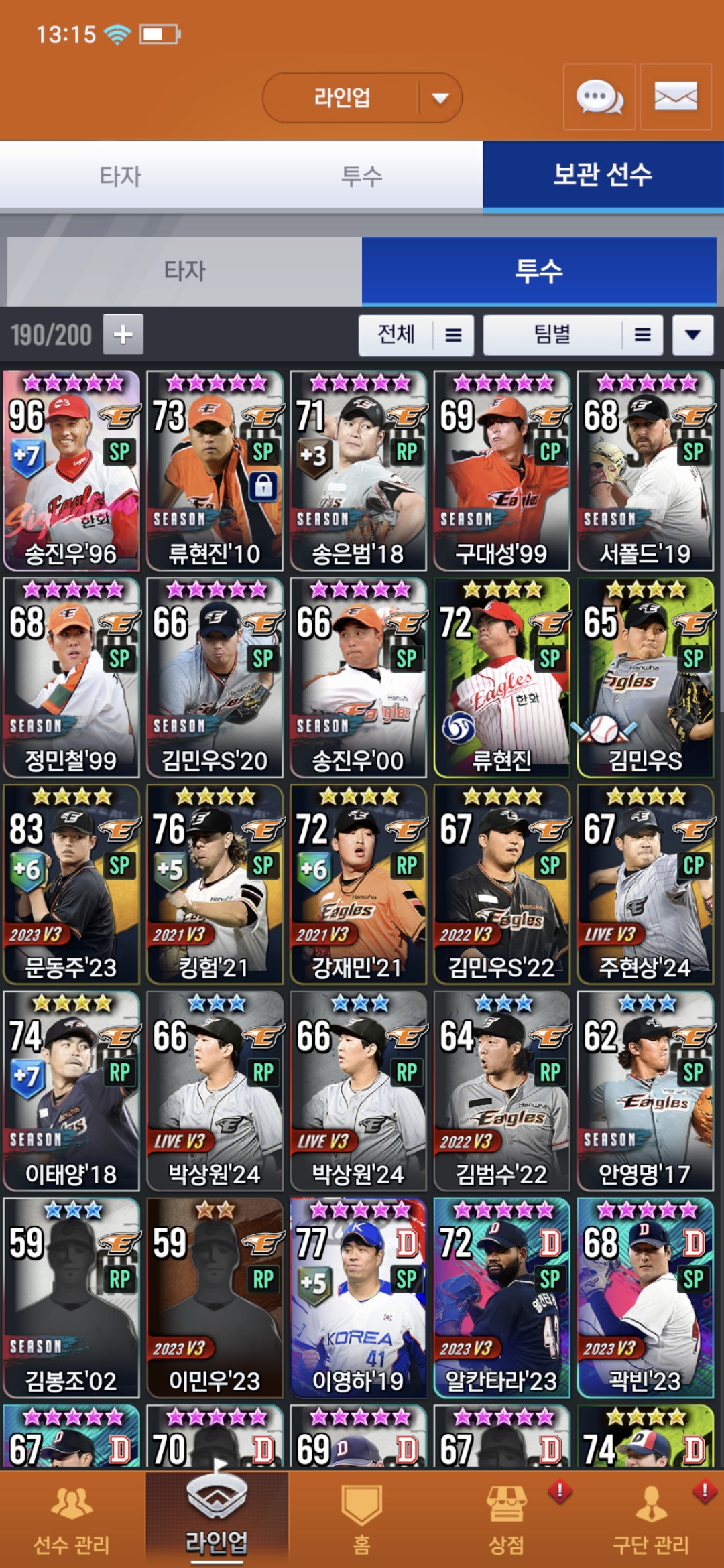
Task: Switch to the top 타자 tab
Action: 121,176
